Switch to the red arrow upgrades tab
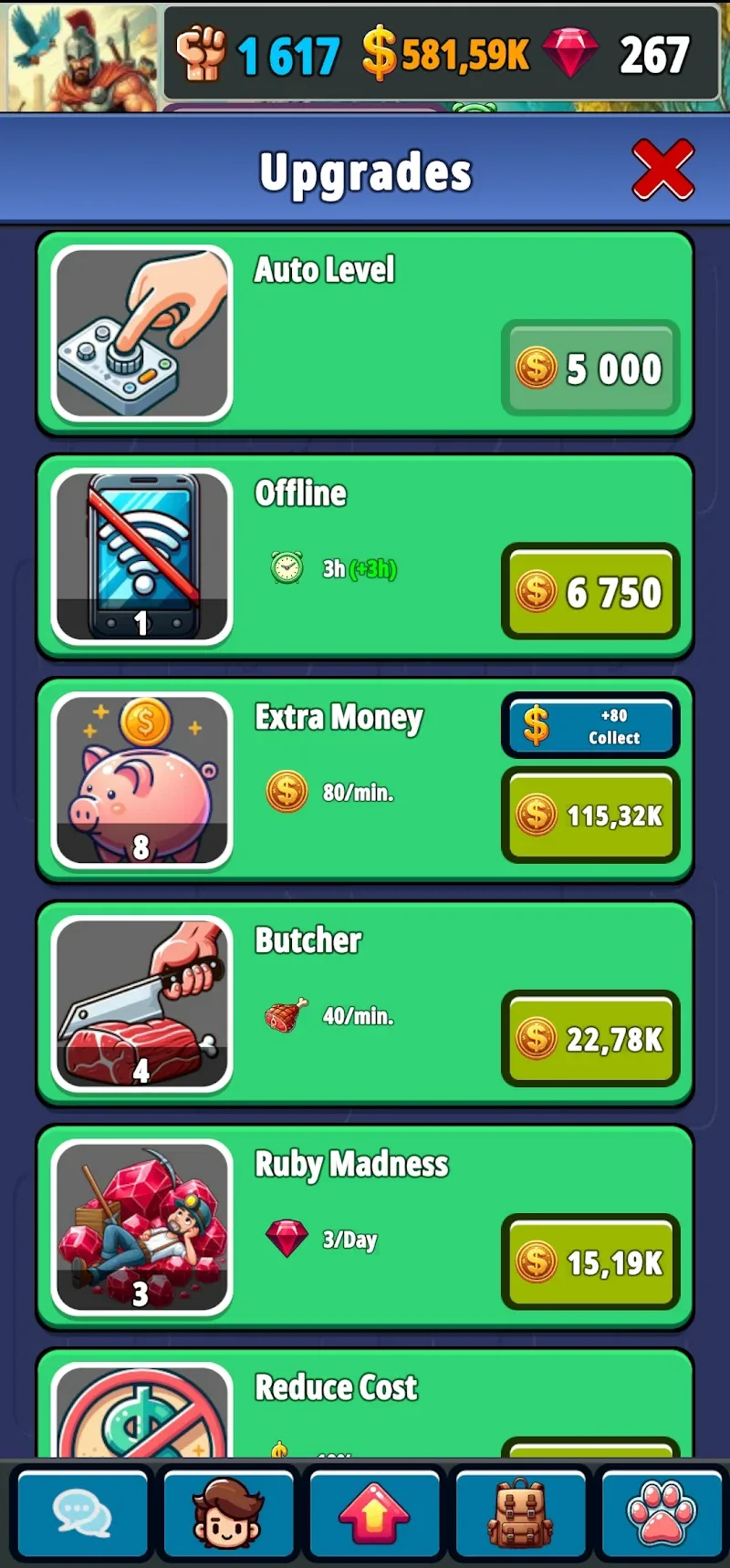The height and width of the screenshot is (1568, 730). pos(373,1514)
